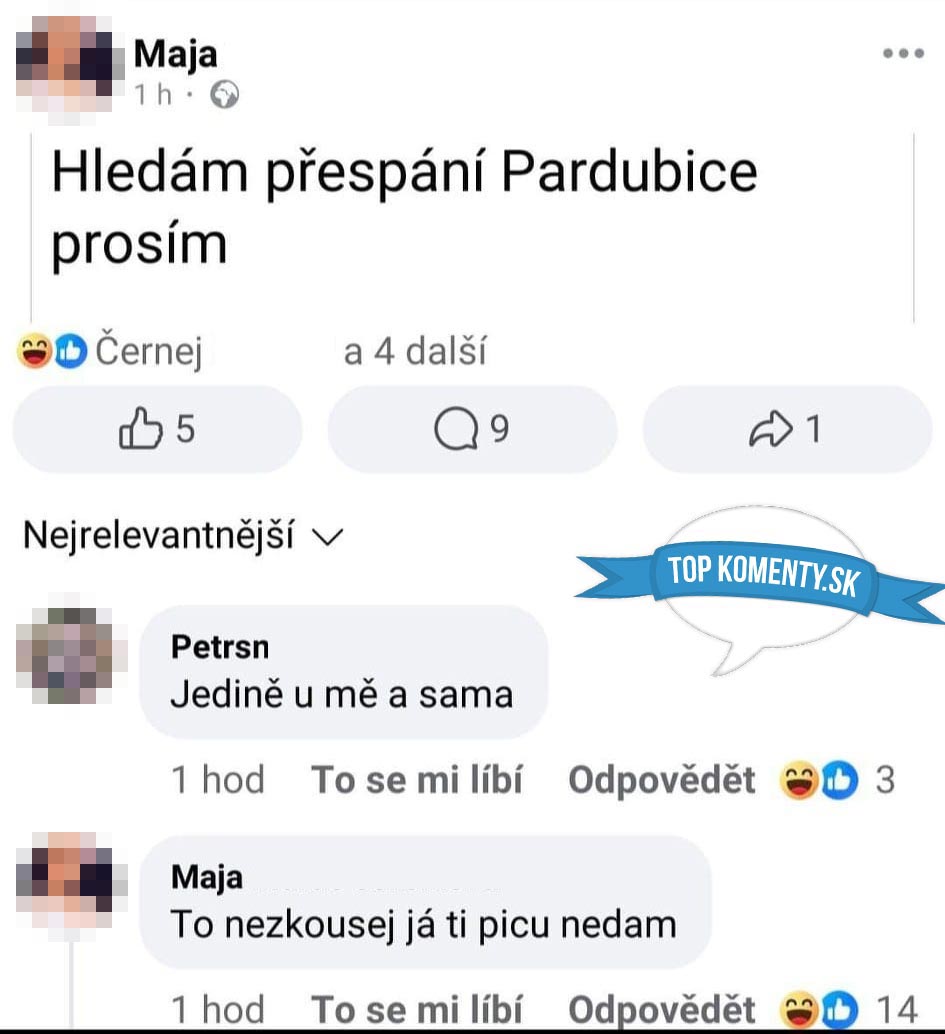Reply to Maja's comment via Odpovědět
This screenshot has height=1034, width=945.
point(661,1009)
